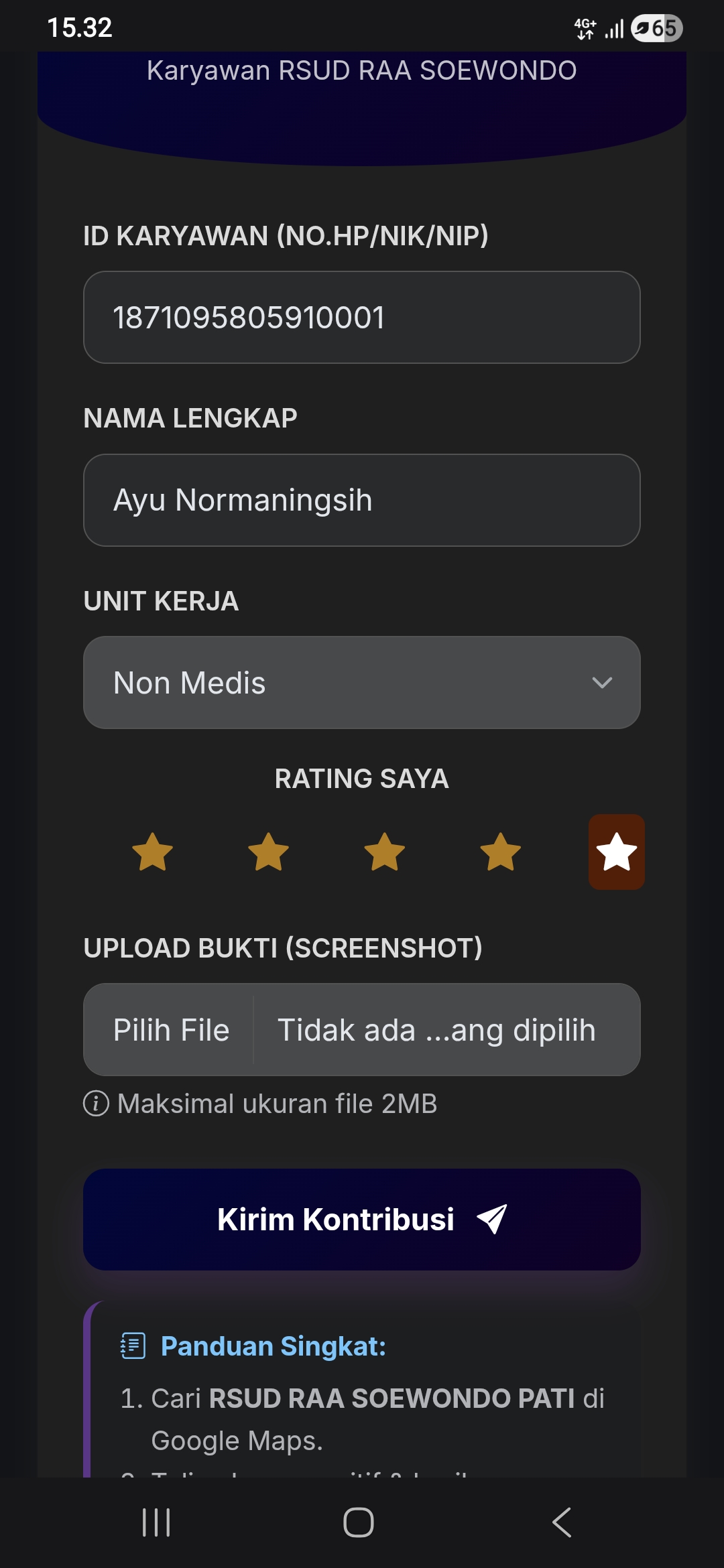Open the Unit Kerja dropdown
The height and width of the screenshot is (1568, 724).
(361, 683)
